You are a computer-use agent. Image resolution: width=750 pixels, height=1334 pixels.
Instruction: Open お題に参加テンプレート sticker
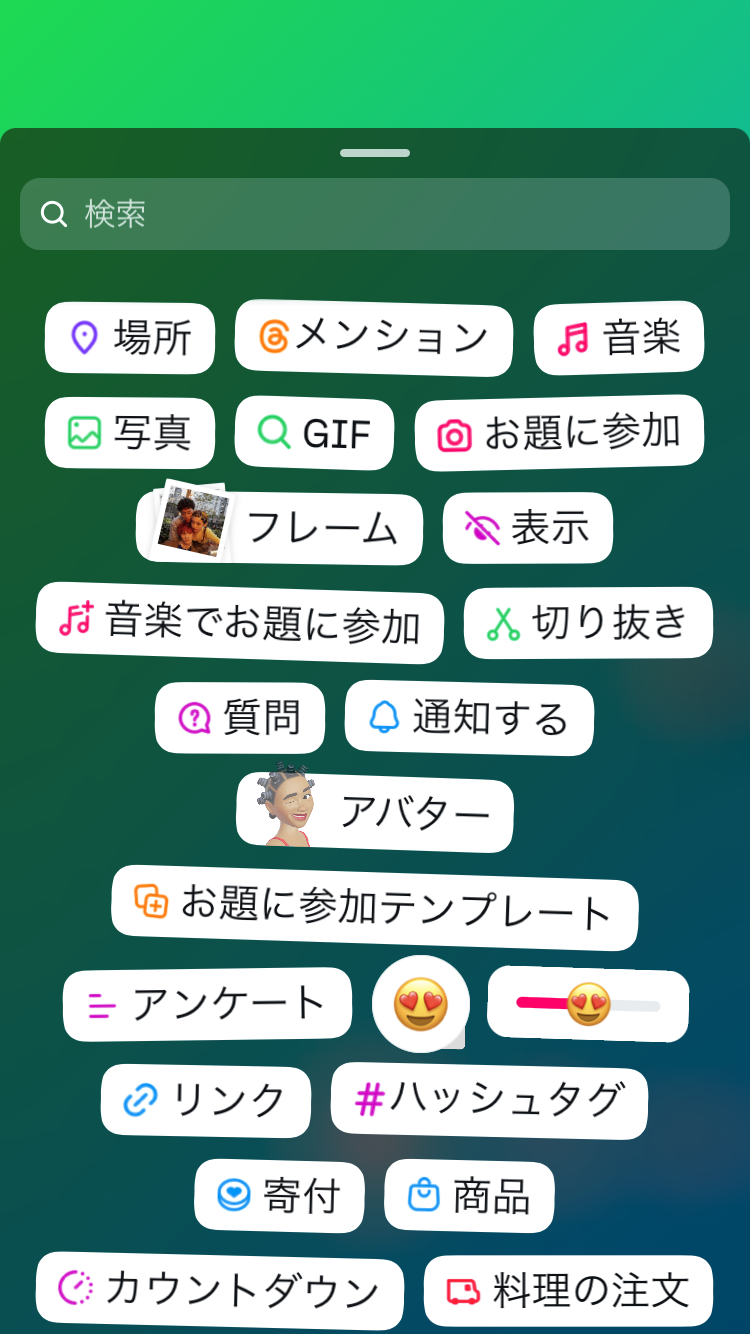pyautogui.click(x=374, y=912)
